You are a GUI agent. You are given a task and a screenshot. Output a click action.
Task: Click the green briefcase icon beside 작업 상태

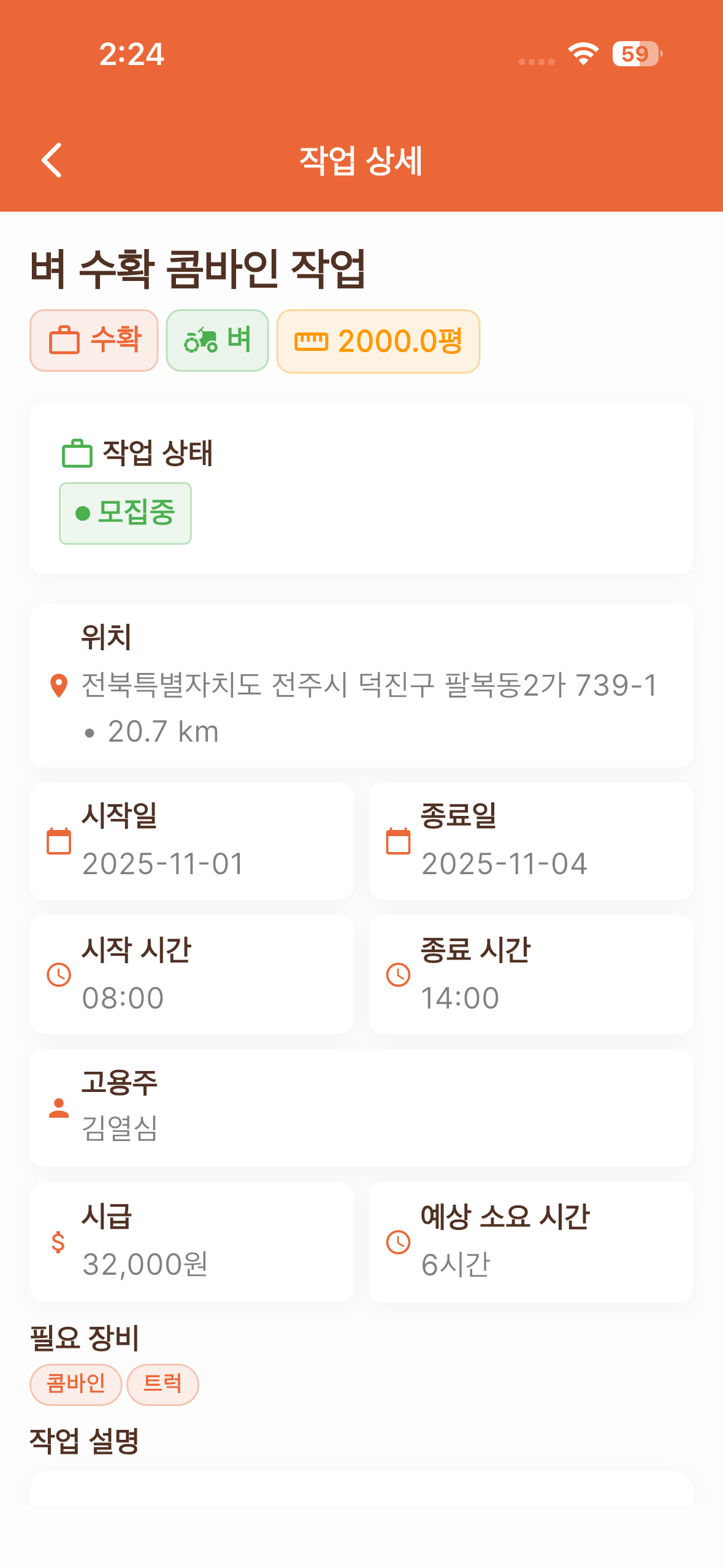point(76,454)
